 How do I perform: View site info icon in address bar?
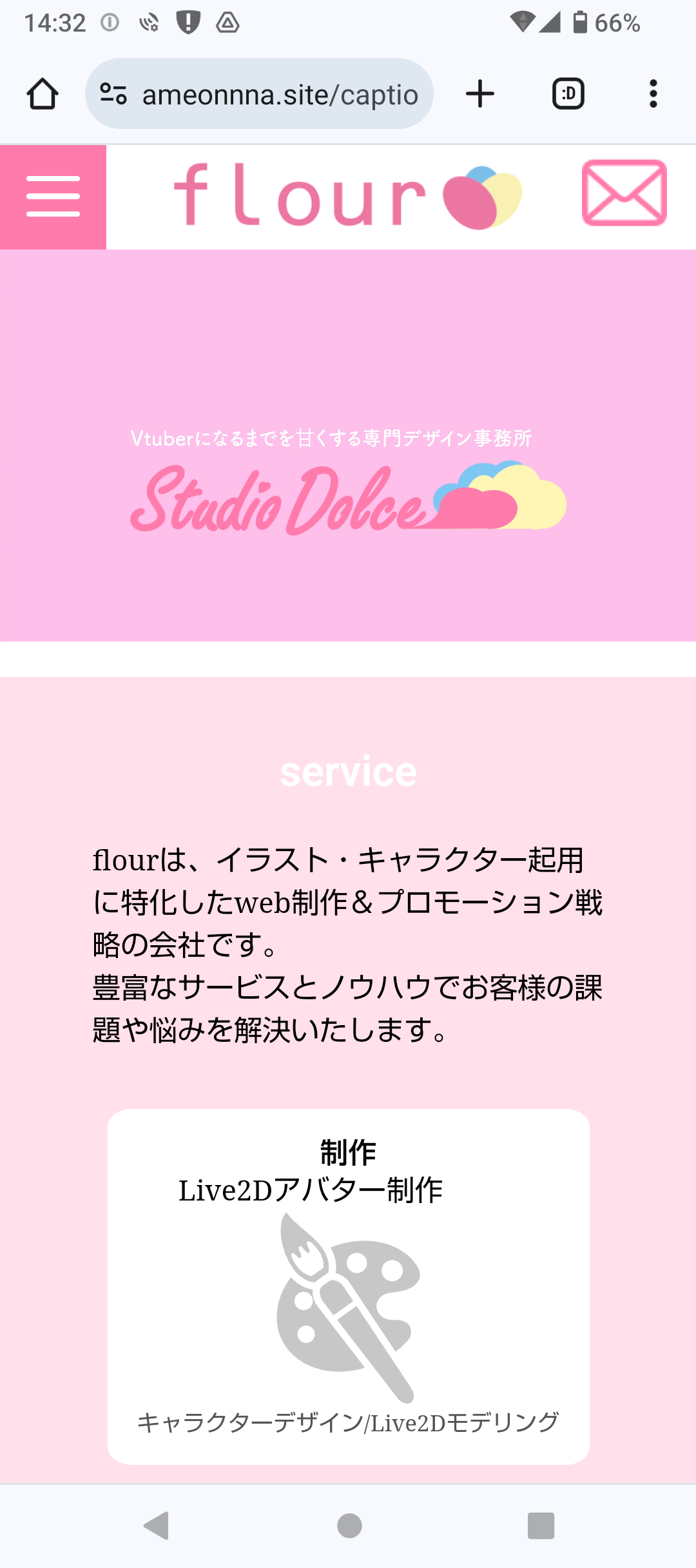click(x=113, y=94)
